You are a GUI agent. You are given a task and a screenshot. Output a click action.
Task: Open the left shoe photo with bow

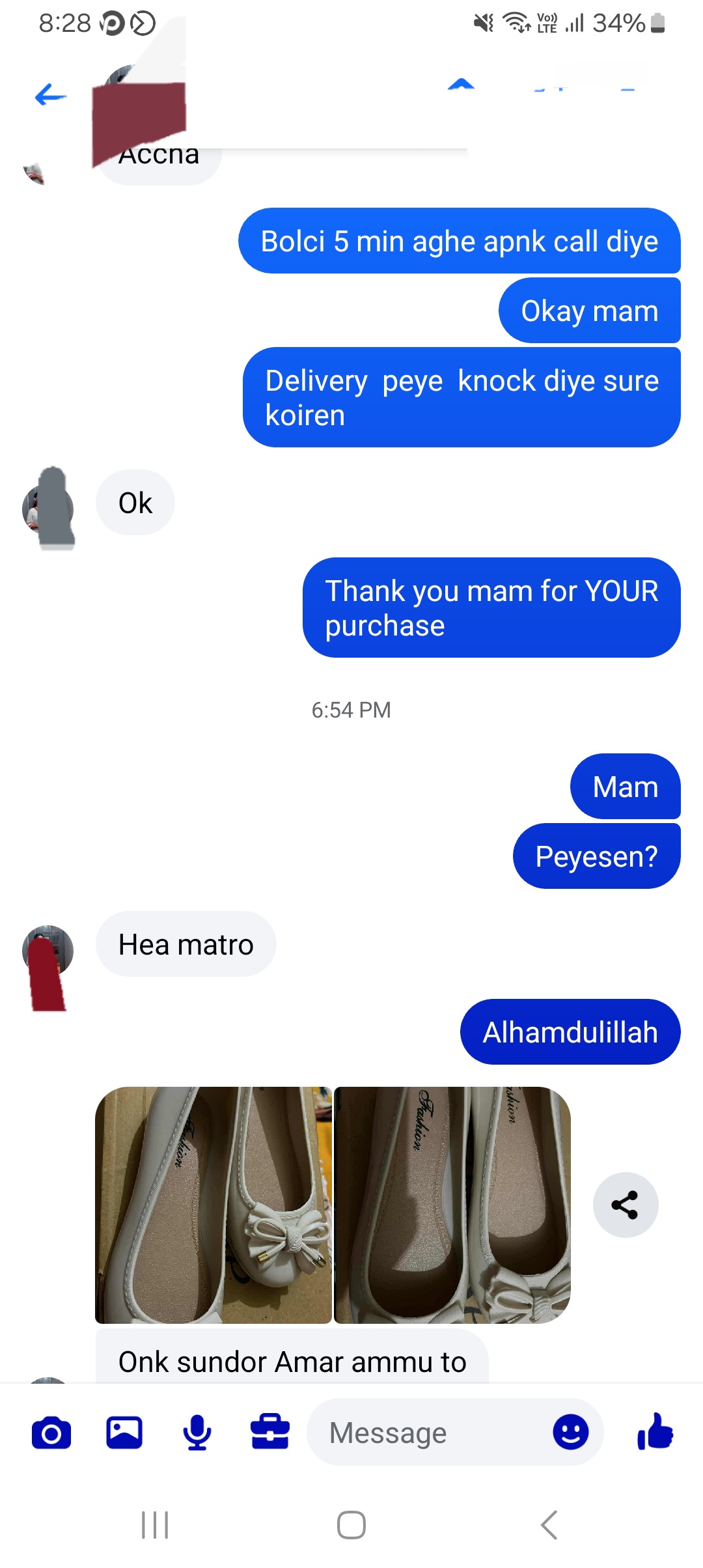click(214, 1205)
